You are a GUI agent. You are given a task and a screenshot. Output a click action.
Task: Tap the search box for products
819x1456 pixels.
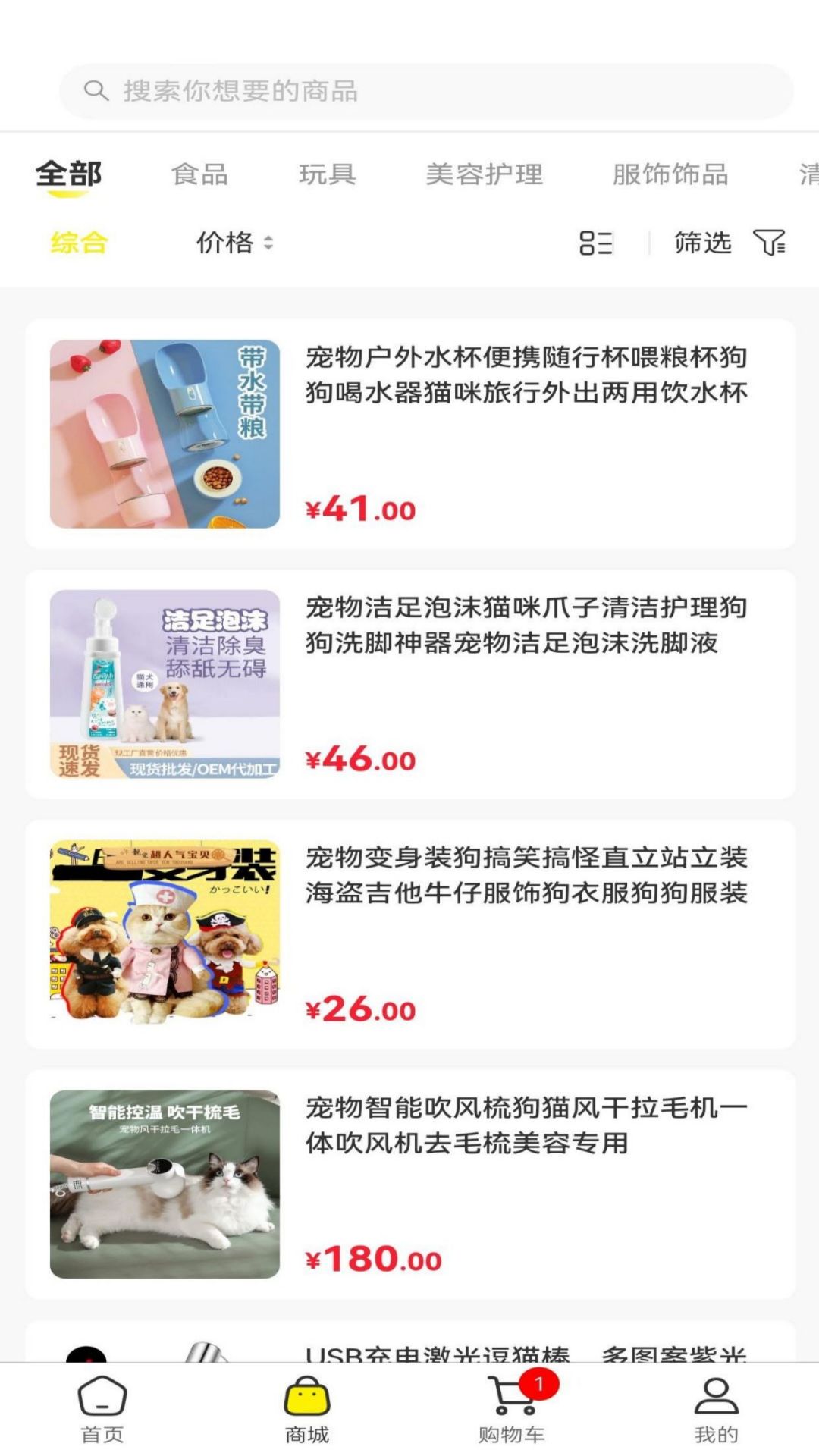(425, 91)
